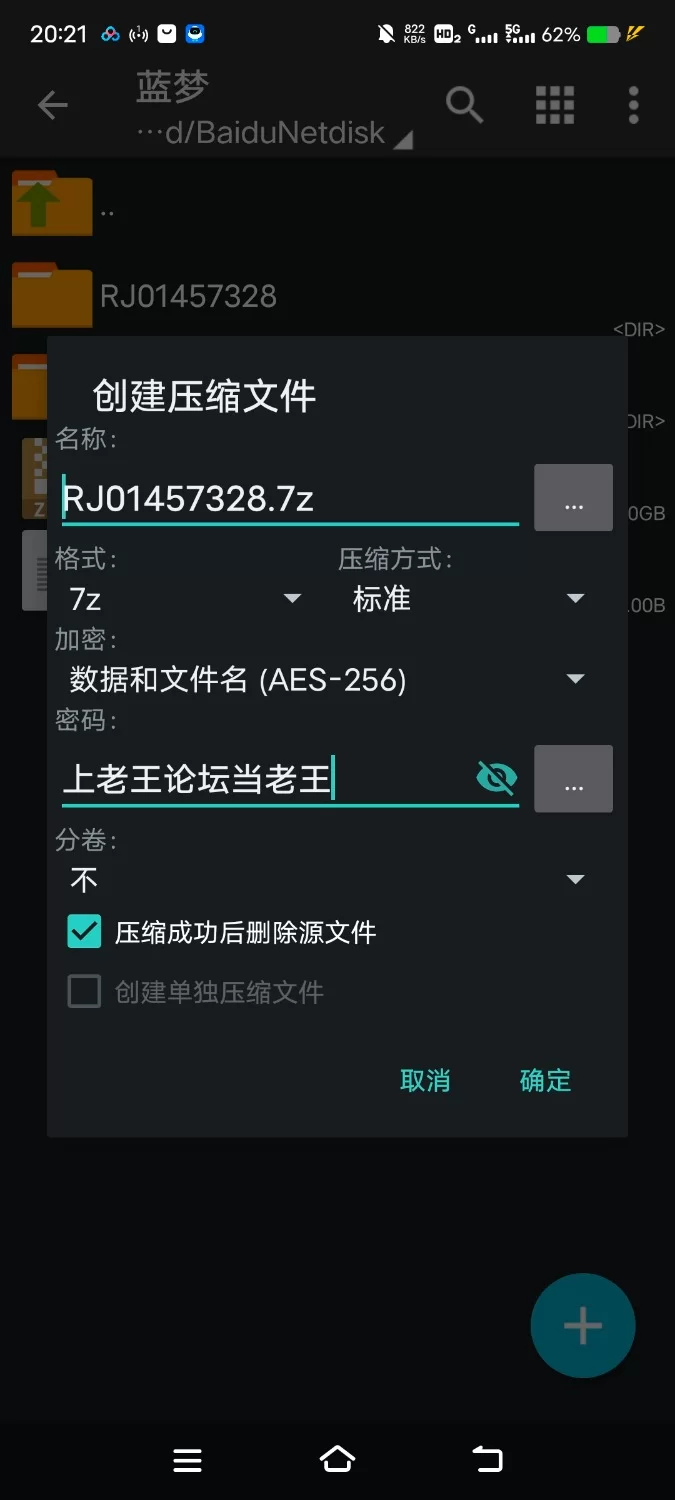
Task: Open the 格式 dropdown showing 7z
Action: click(185, 599)
